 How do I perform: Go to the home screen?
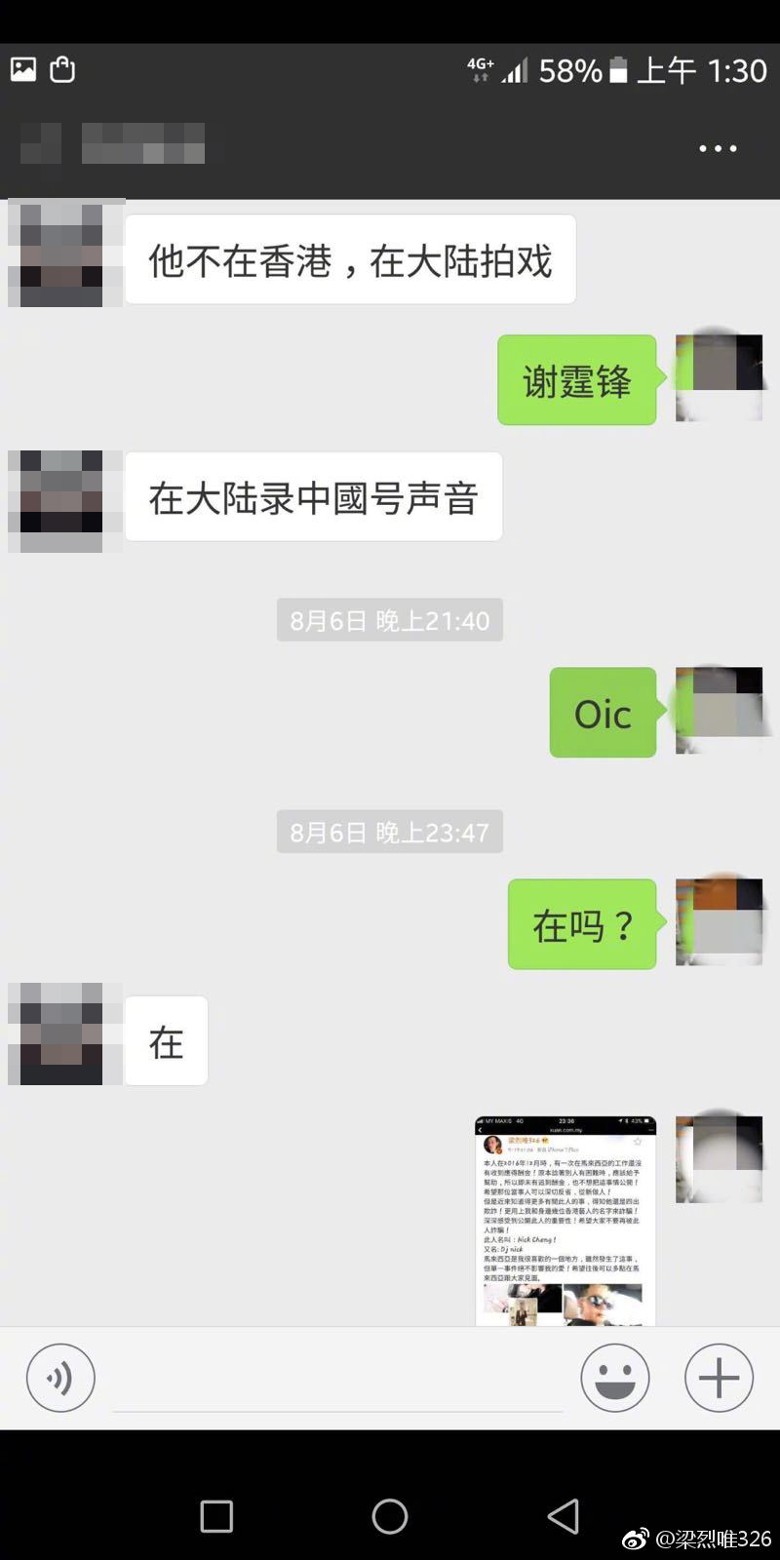(x=389, y=1516)
